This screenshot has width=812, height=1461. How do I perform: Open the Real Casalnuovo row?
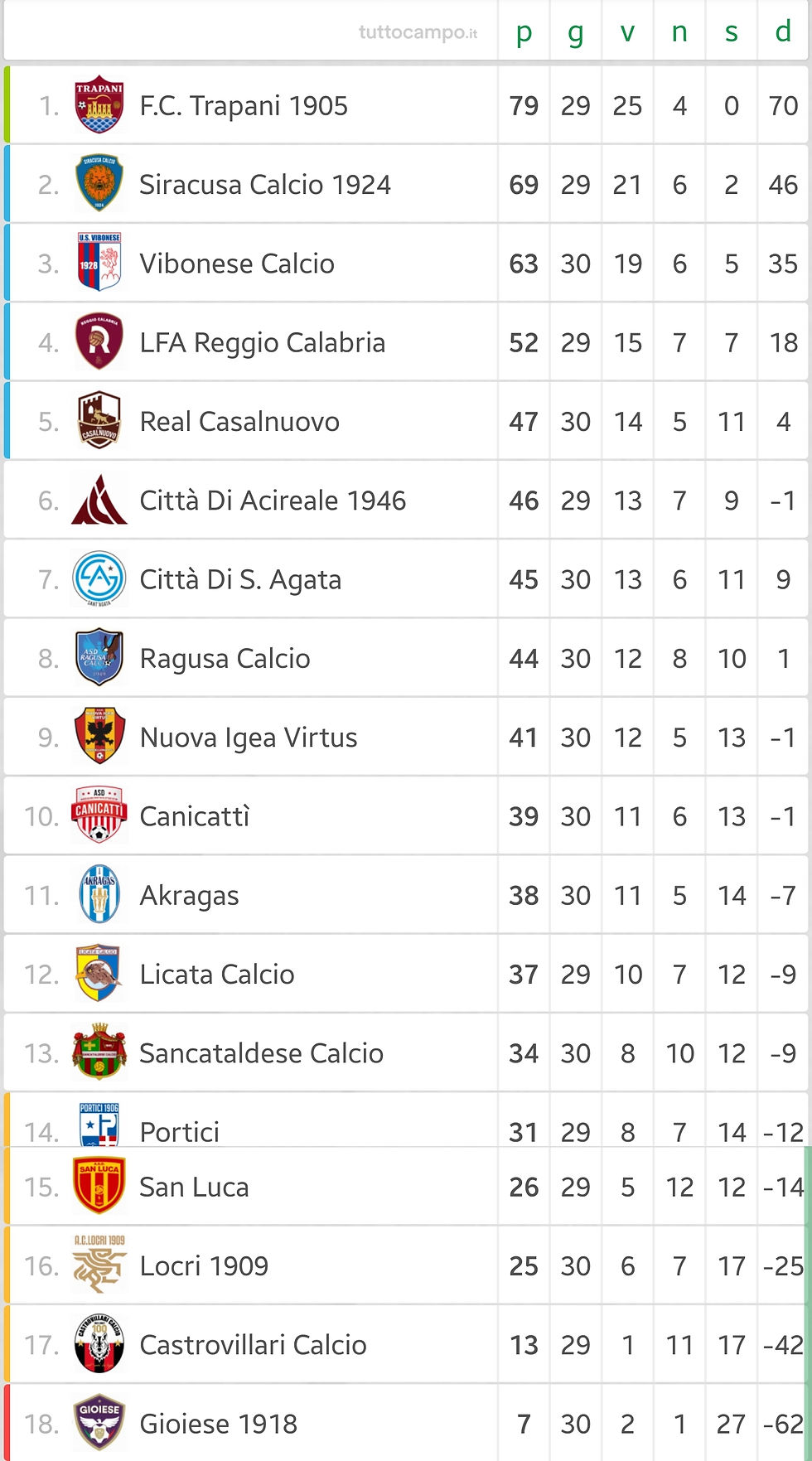pos(406,421)
